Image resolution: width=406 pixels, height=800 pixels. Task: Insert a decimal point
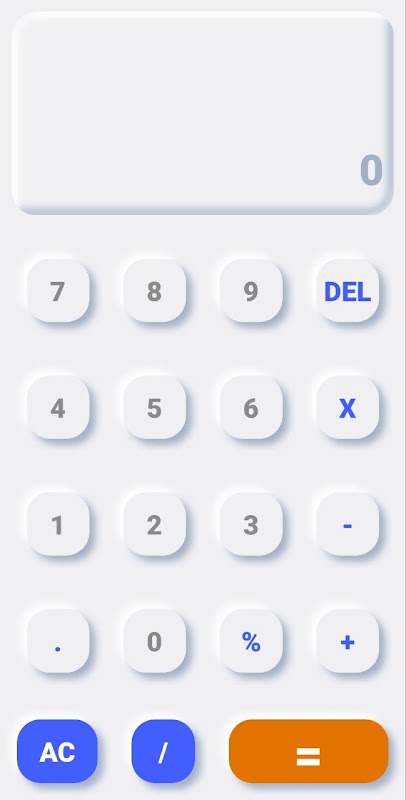click(x=58, y=641)
